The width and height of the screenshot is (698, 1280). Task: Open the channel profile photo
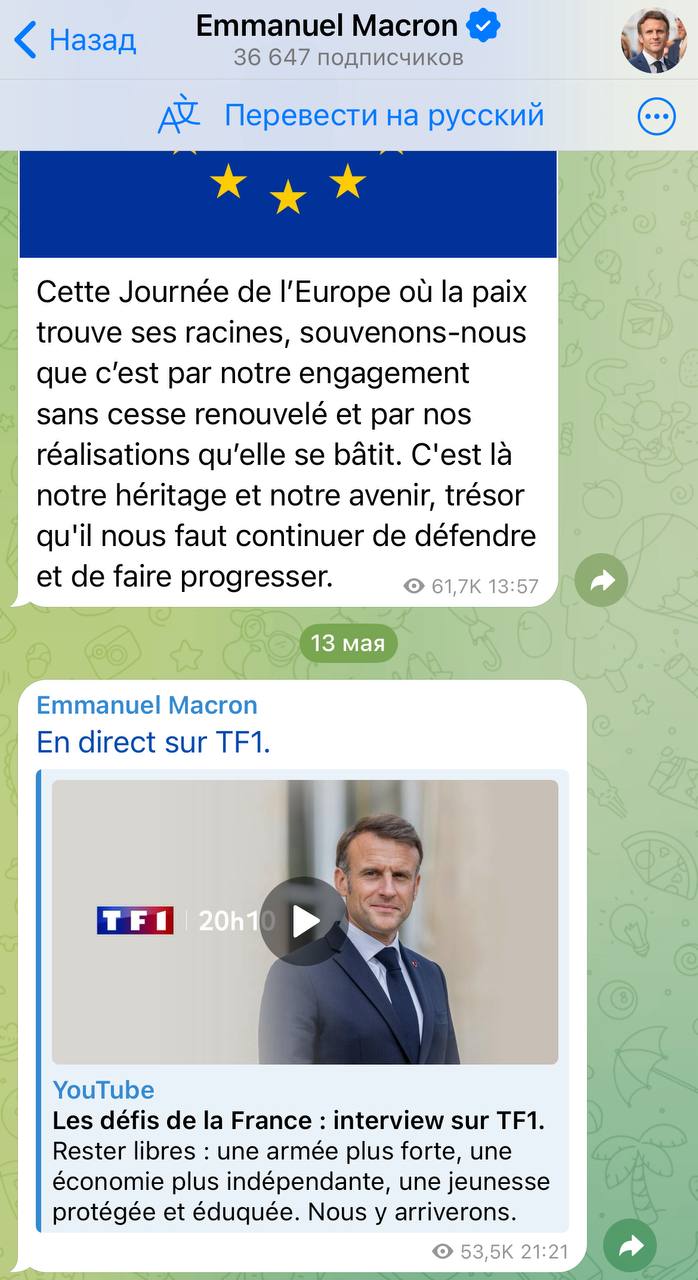(x=654, y=40)
